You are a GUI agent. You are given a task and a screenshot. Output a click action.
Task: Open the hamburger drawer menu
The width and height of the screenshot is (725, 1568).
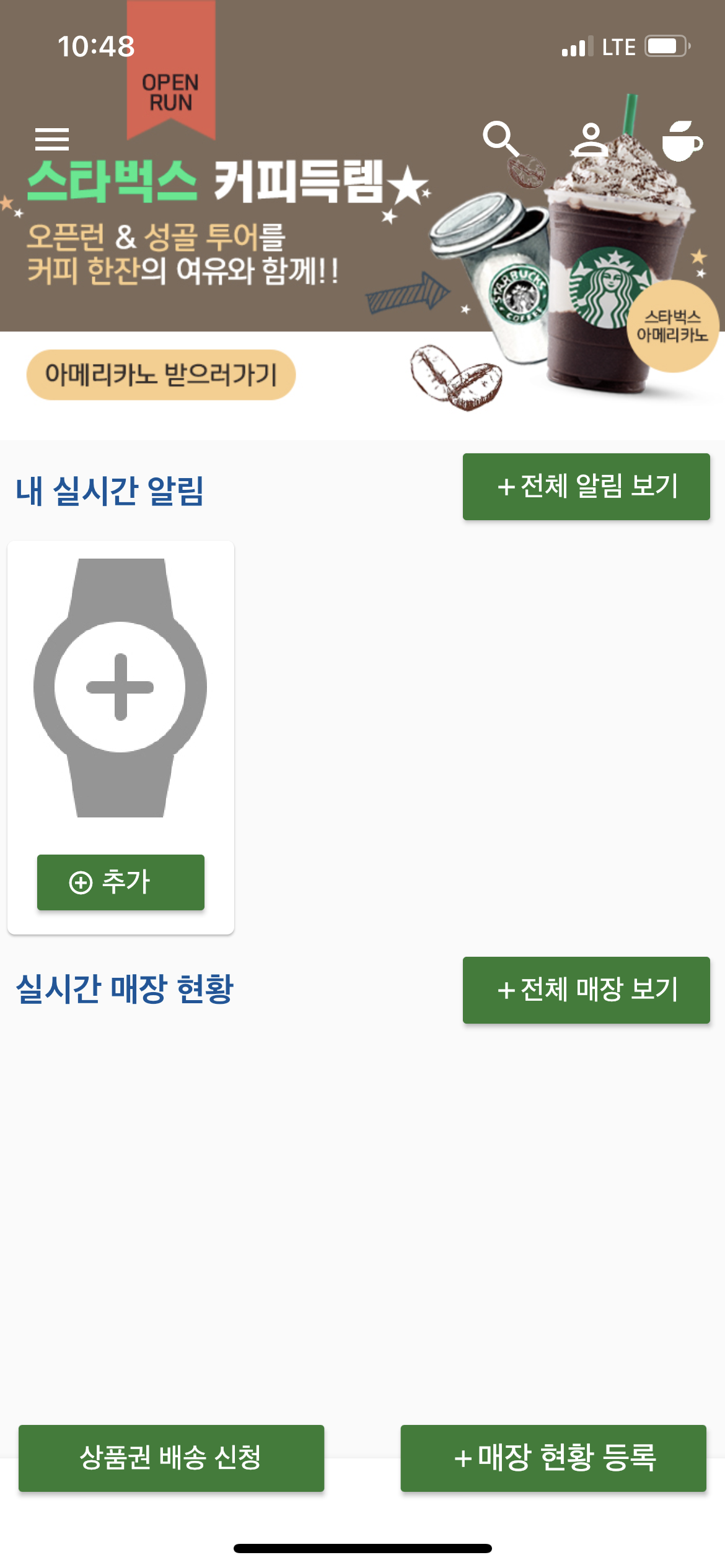52,139
